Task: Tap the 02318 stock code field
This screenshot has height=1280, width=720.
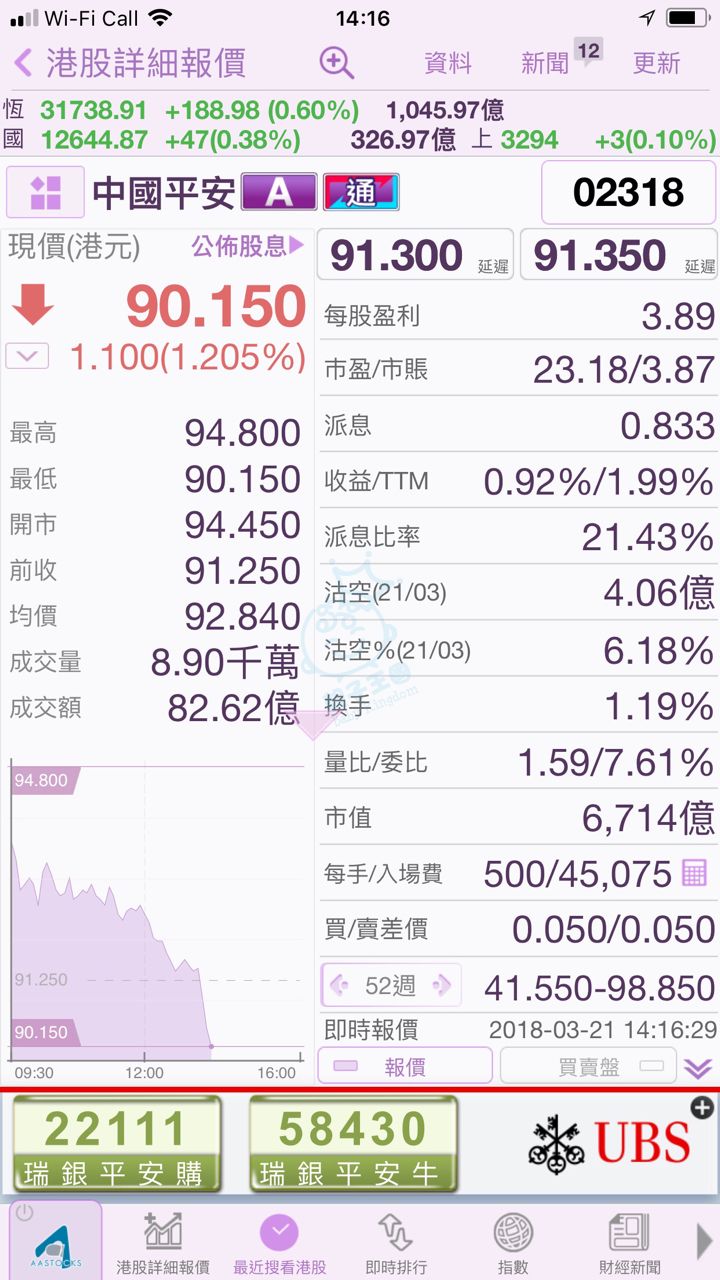Action: (x=628, y=192)
